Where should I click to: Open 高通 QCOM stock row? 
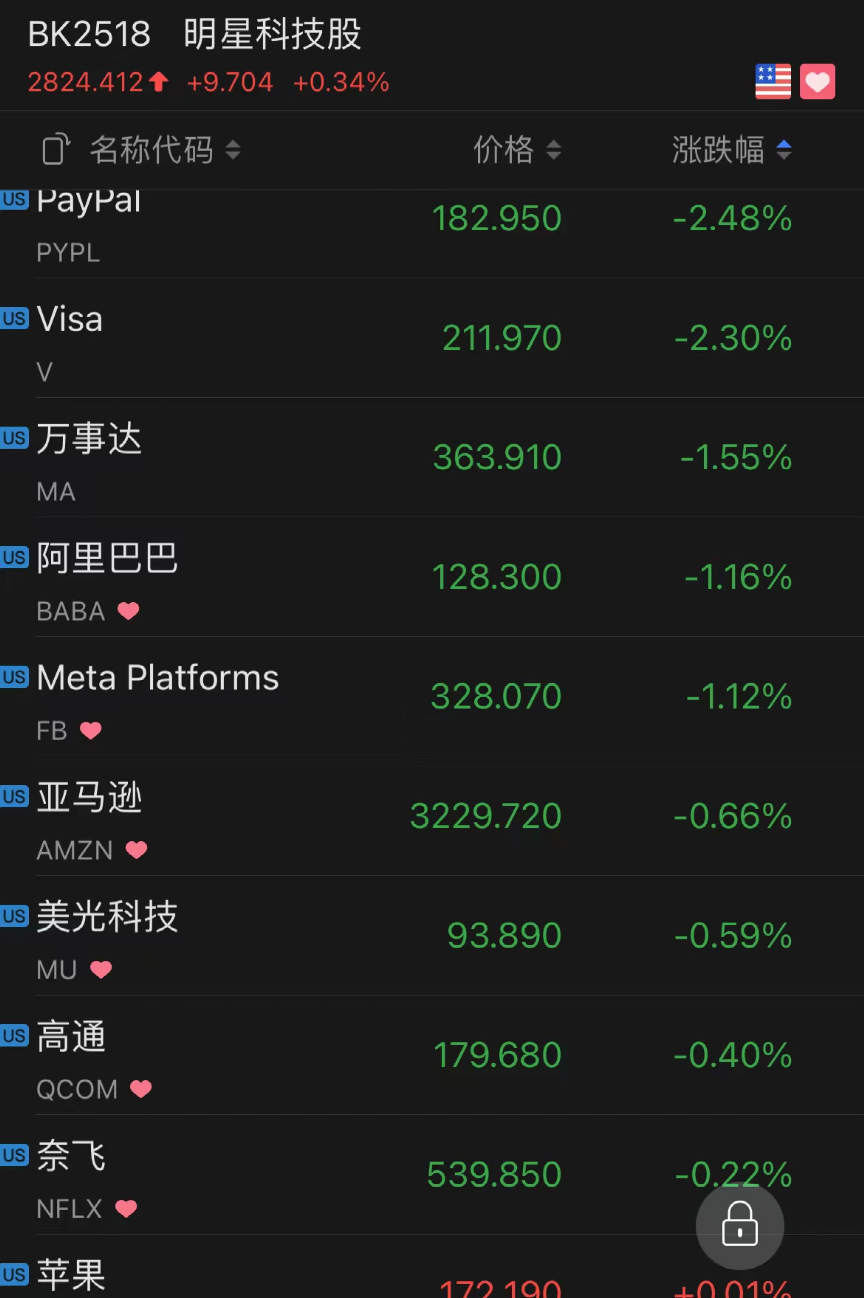(x=300, y=1055)
